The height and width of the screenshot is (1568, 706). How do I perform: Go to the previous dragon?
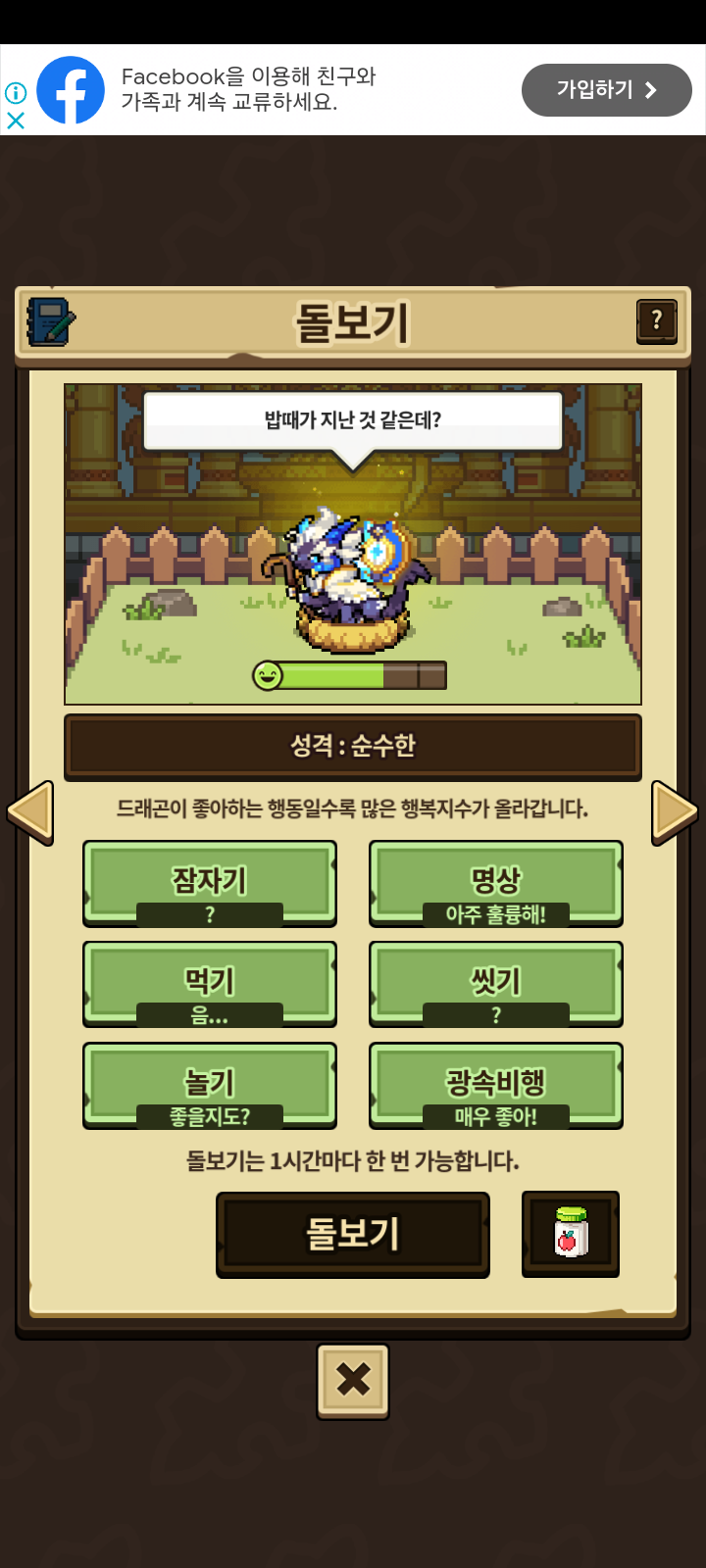click(30, 811)
